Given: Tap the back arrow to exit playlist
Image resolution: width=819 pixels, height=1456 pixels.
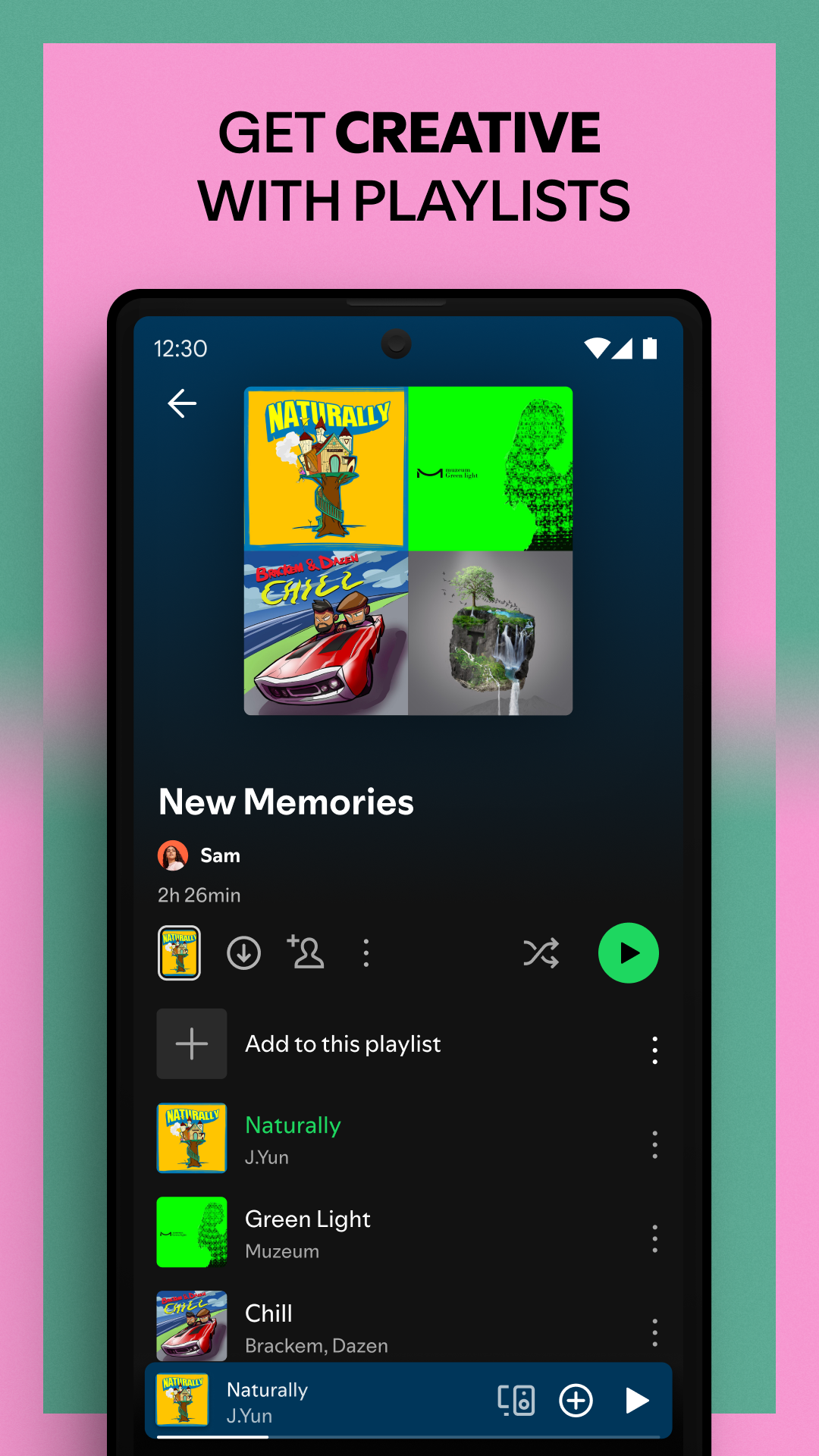Looking at the screenshot, I should coord(181,404).
